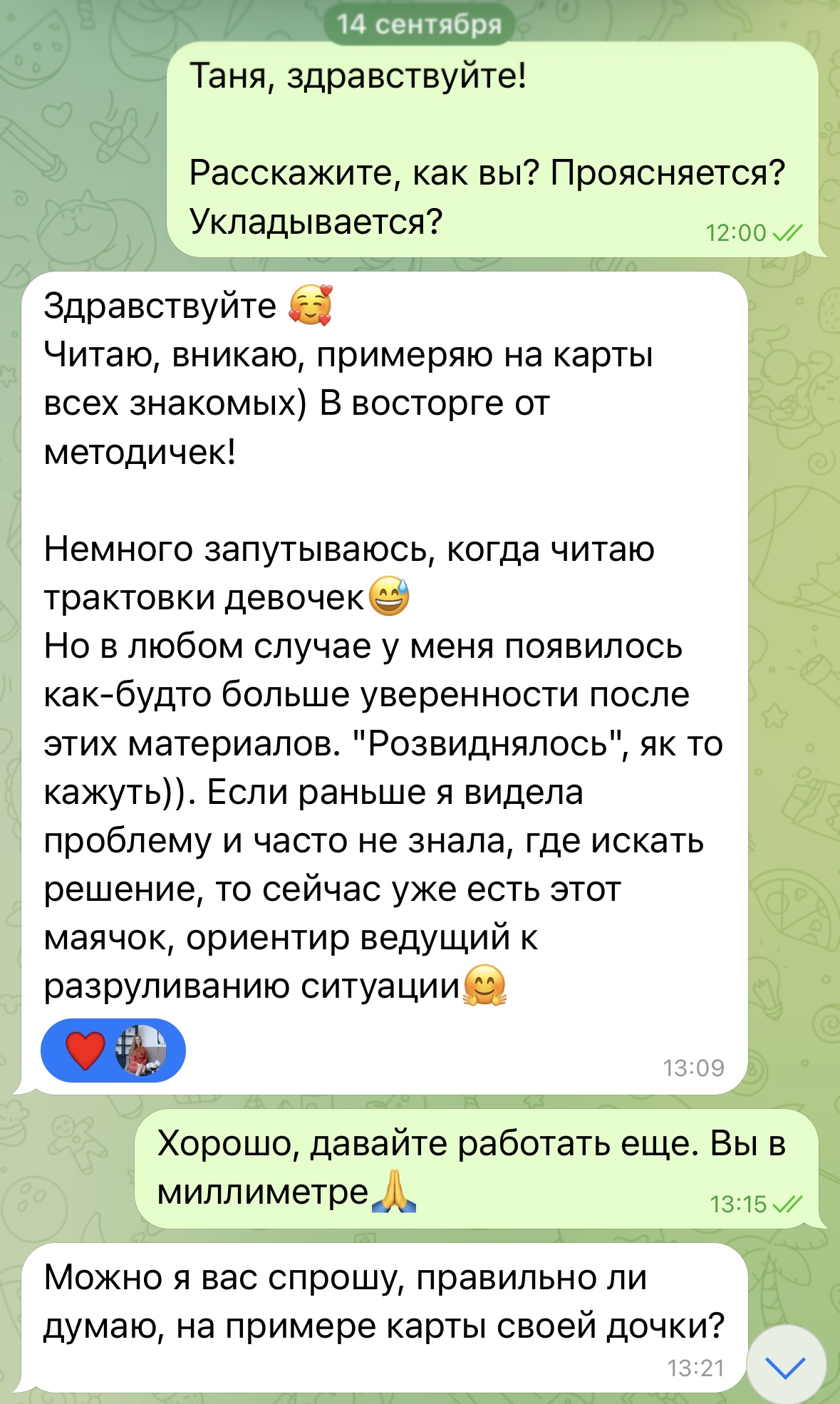The image size is (840, 1404).
Task: Tap the scroll-to-bottom arrow button
Action: 785,1366
